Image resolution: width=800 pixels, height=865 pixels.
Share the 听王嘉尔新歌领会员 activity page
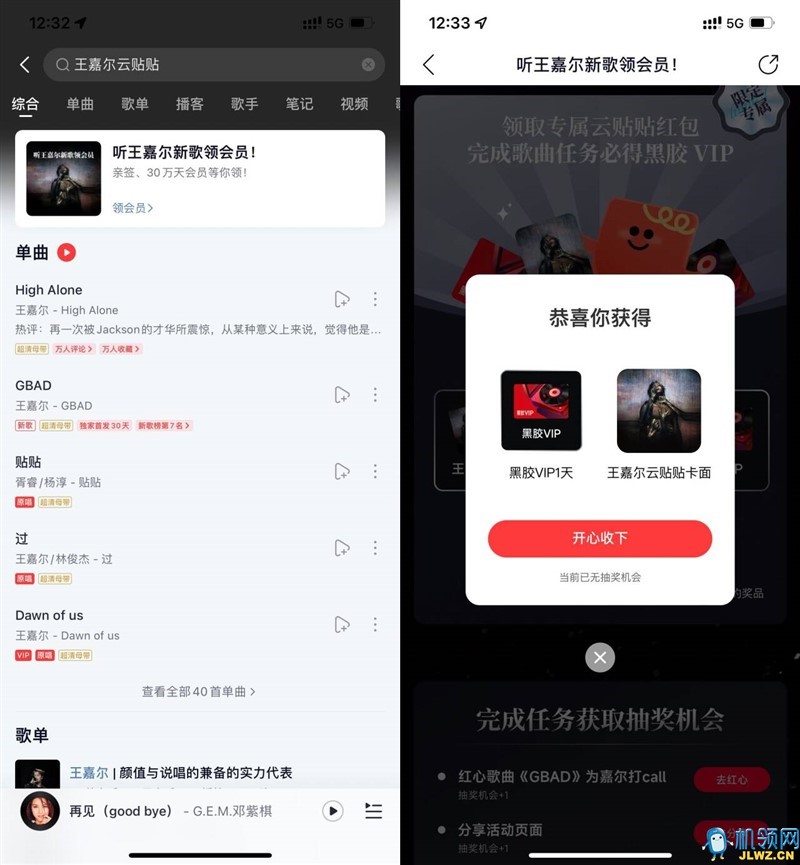click(x=768, y=65)
